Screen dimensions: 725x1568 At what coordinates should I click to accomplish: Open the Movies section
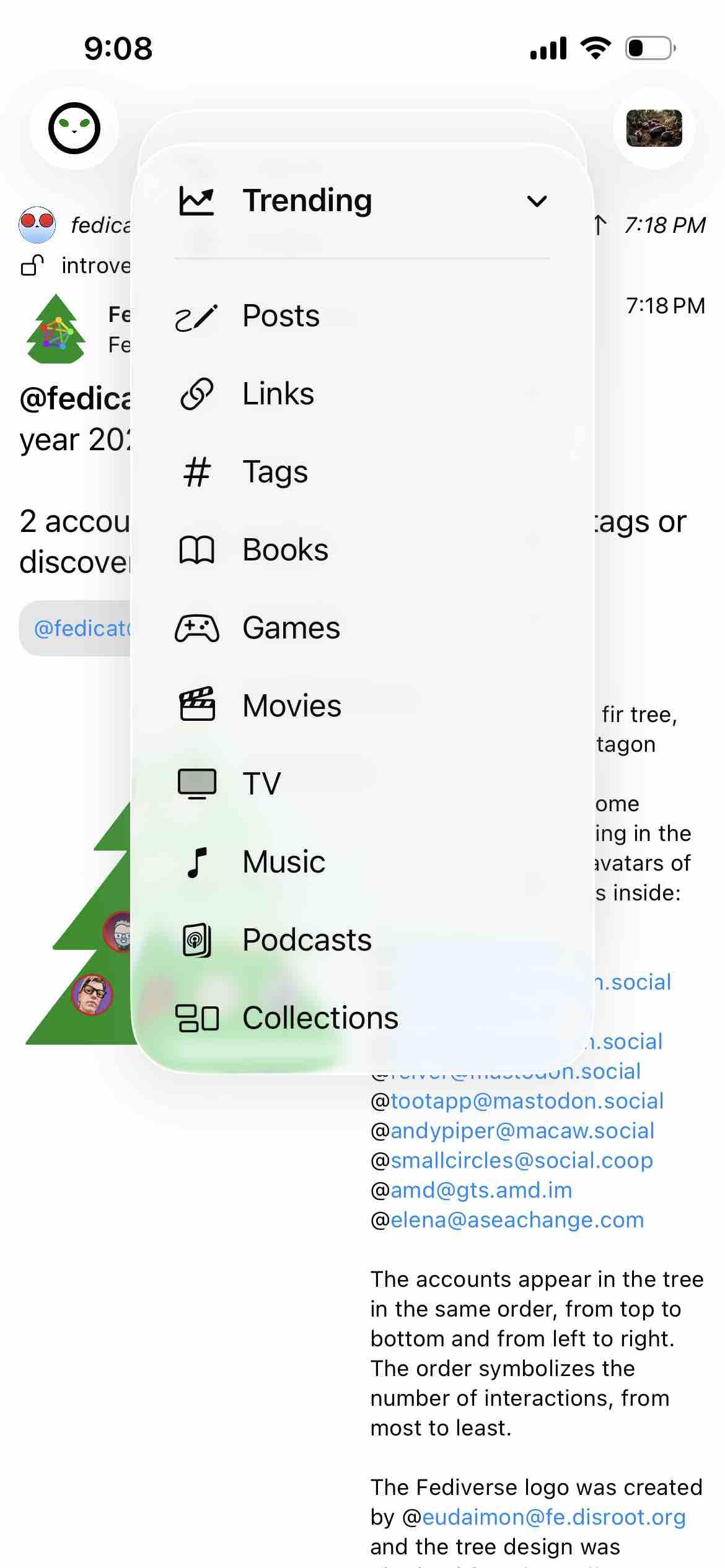291,706
